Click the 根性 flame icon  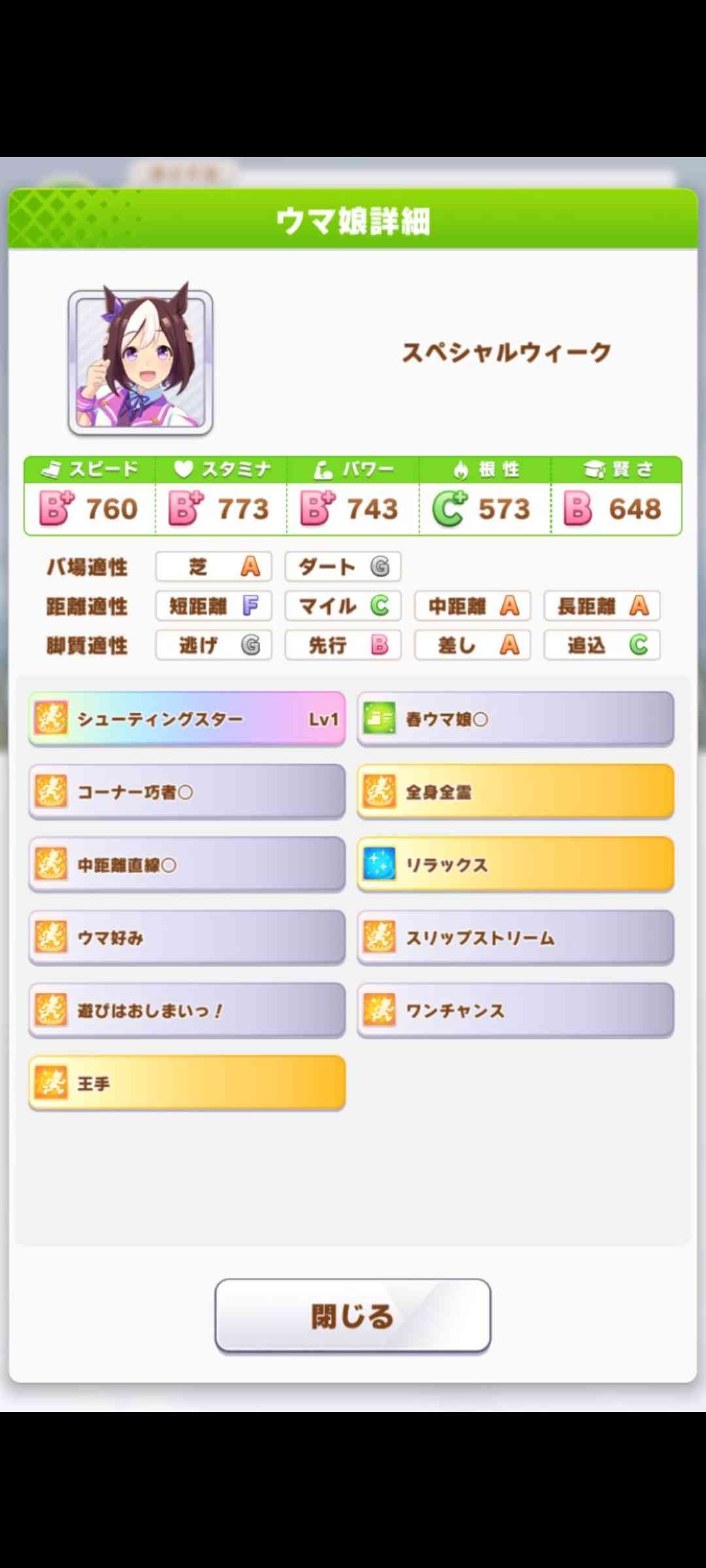(x=462, y=468)
